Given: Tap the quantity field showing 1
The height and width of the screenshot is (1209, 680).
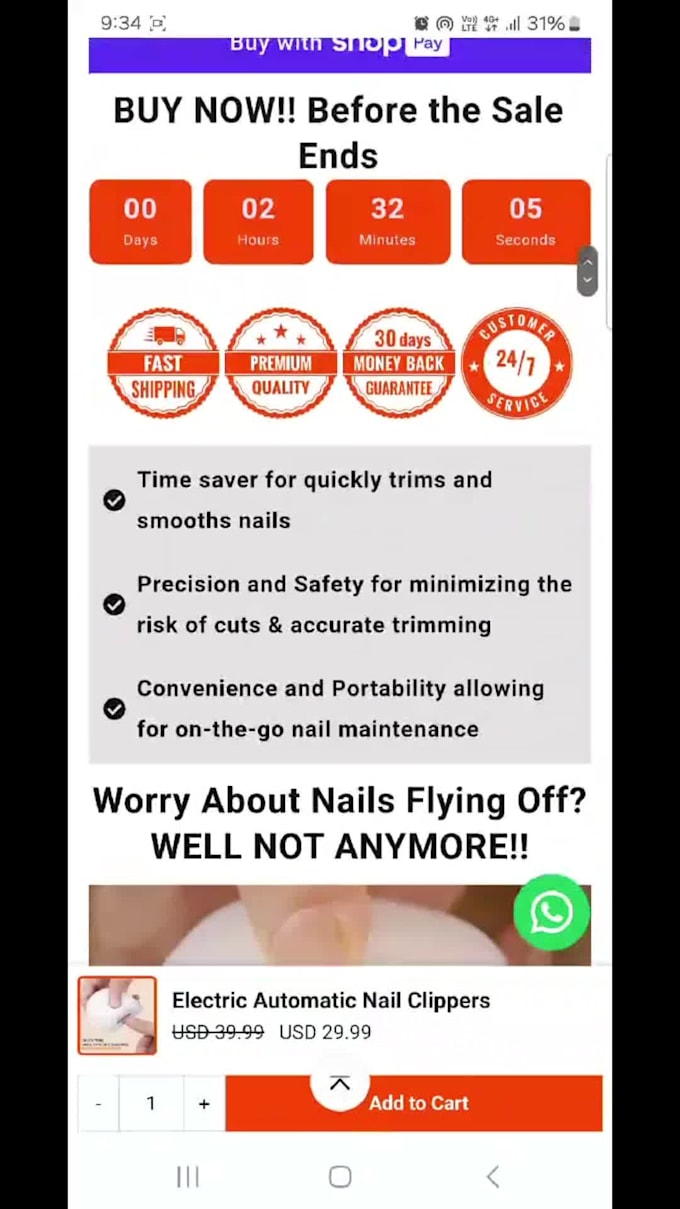Looking at the screenshot, I should coord(151,1104).
